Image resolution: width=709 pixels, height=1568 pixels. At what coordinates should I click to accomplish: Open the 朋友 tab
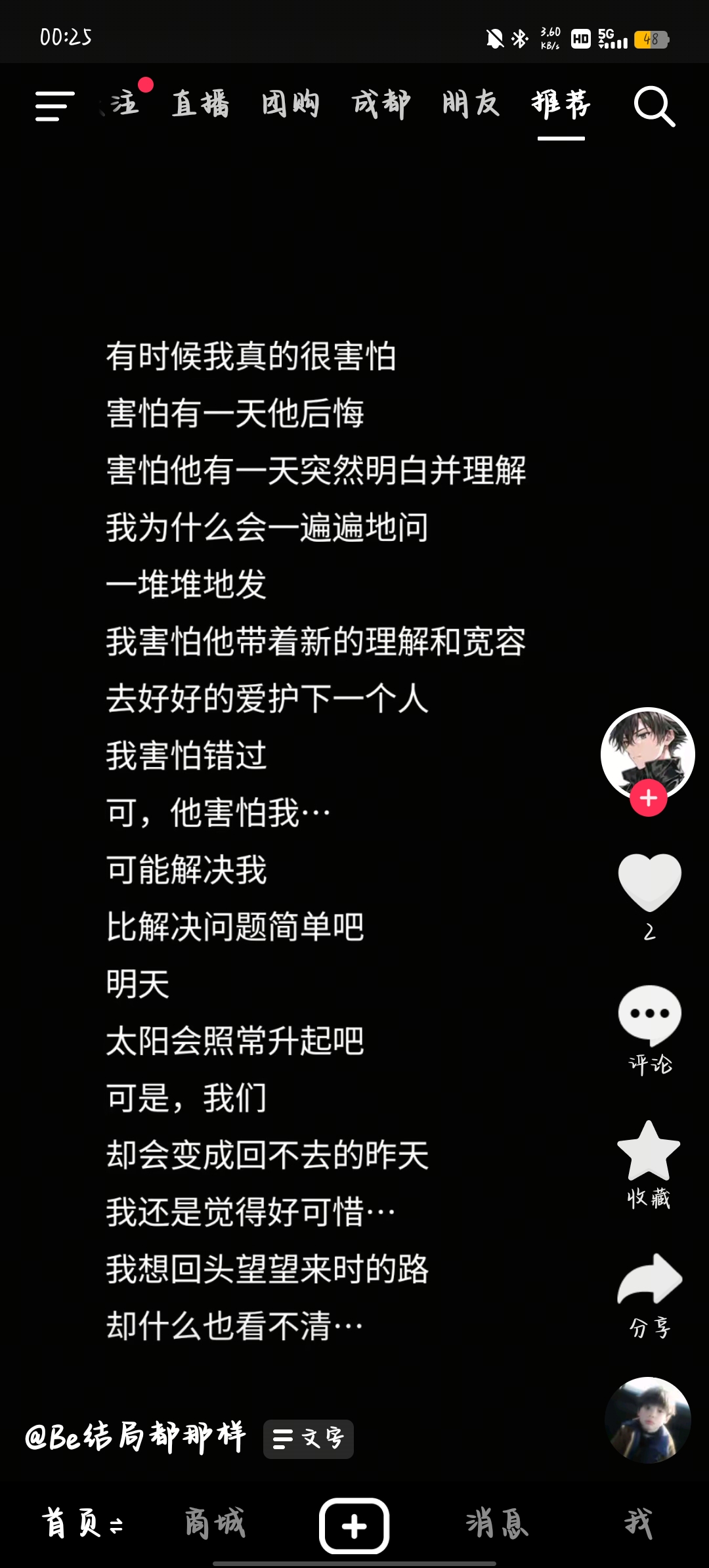(471, 105)
